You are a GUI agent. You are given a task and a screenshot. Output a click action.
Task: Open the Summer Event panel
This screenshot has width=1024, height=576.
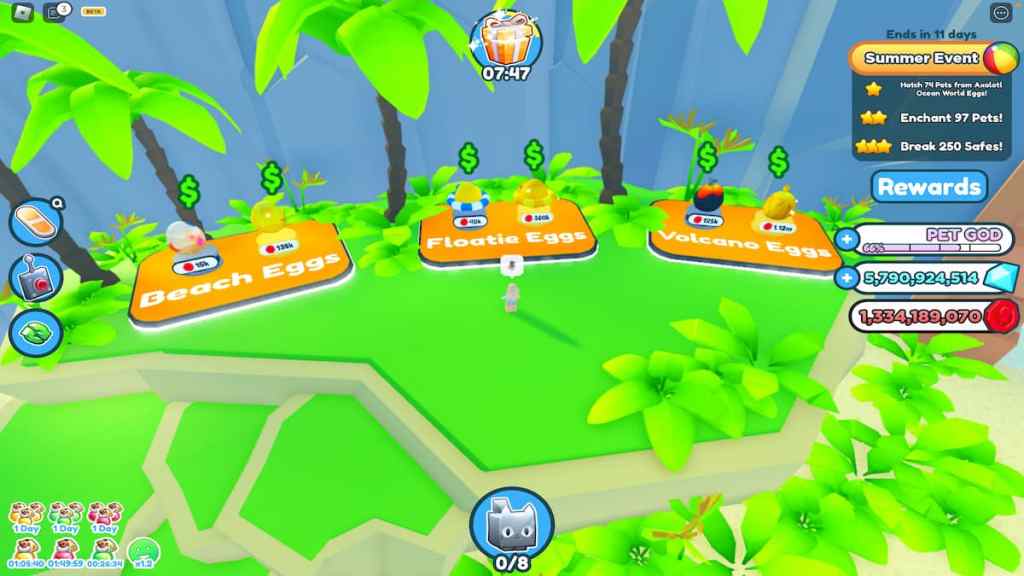click(921, 58)
